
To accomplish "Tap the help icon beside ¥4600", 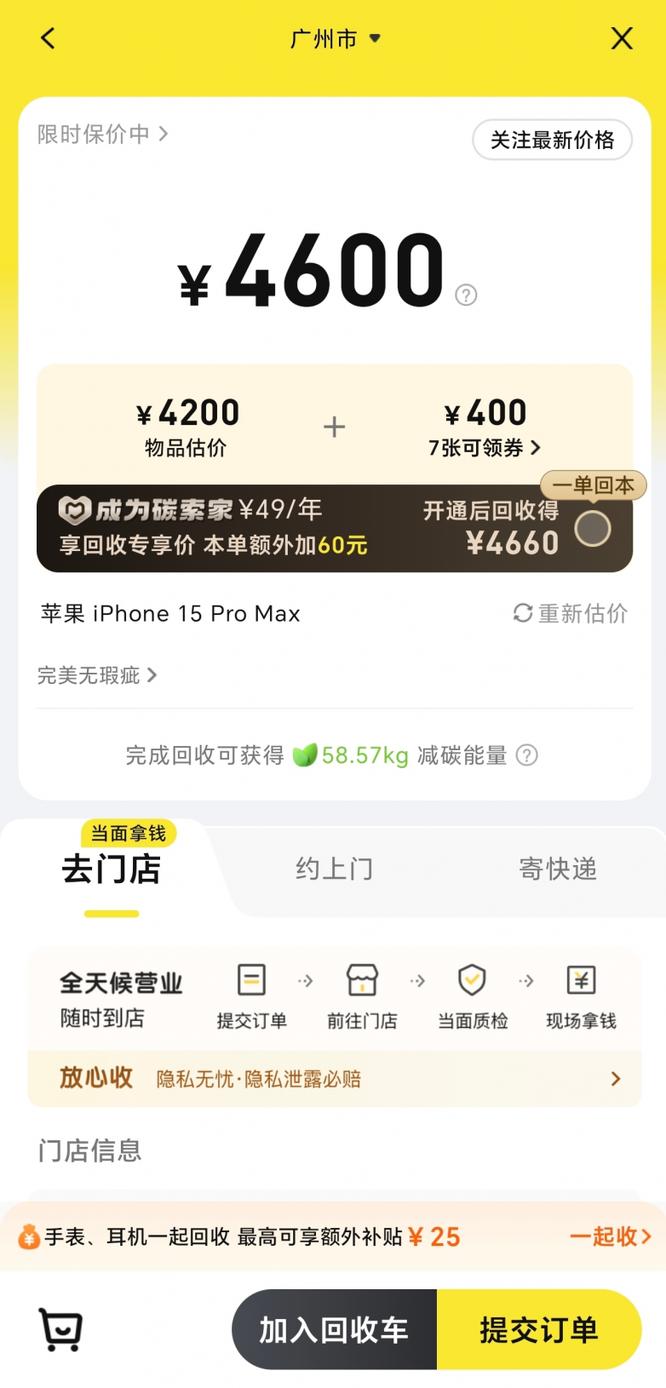I will pos(466,295).
